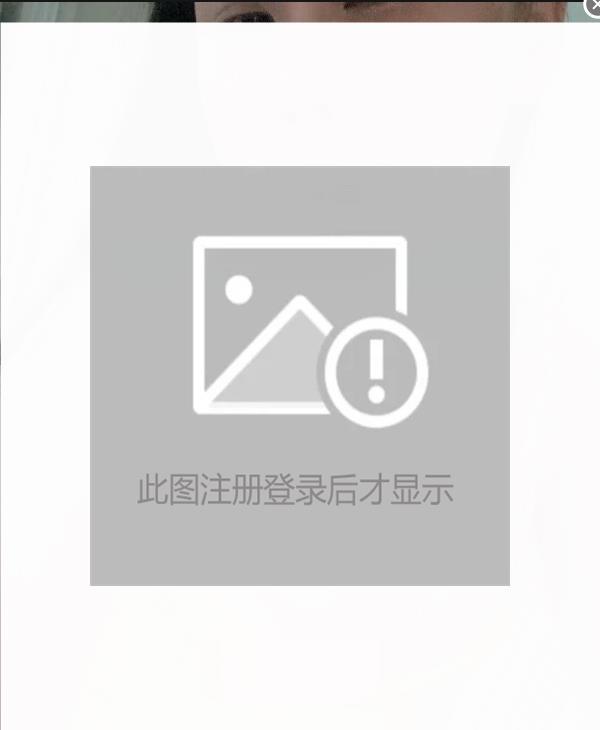Close the image preview overlay

[593, 7]
